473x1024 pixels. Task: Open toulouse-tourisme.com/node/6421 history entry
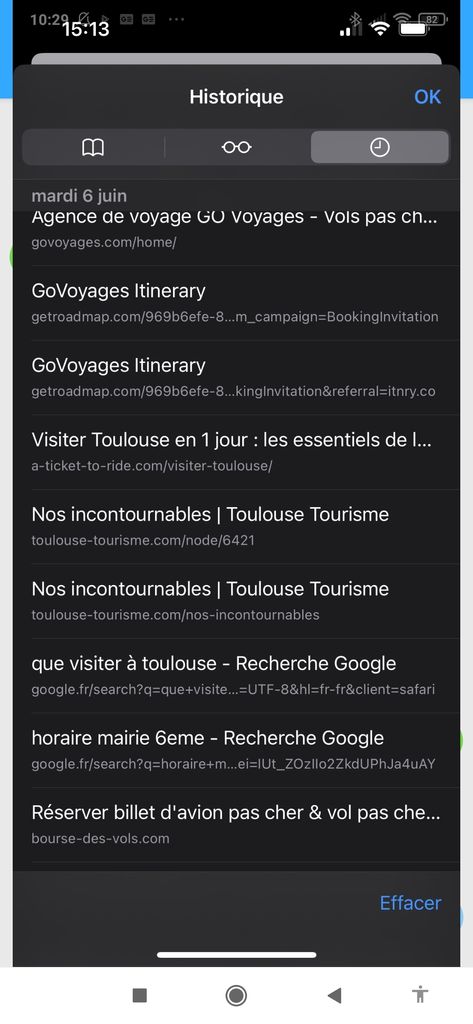236,526
